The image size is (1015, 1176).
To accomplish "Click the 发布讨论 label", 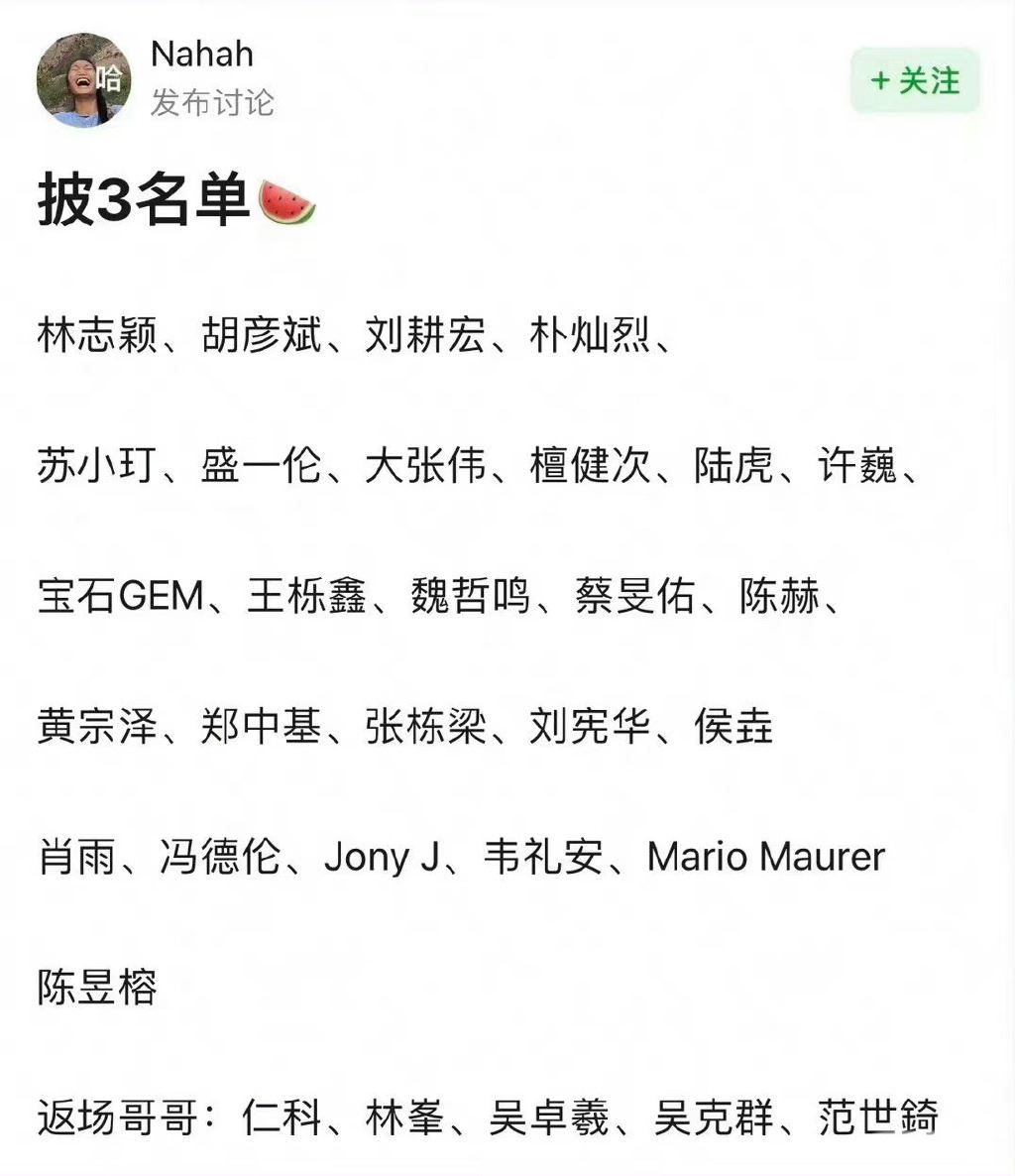I will [214, 100].
